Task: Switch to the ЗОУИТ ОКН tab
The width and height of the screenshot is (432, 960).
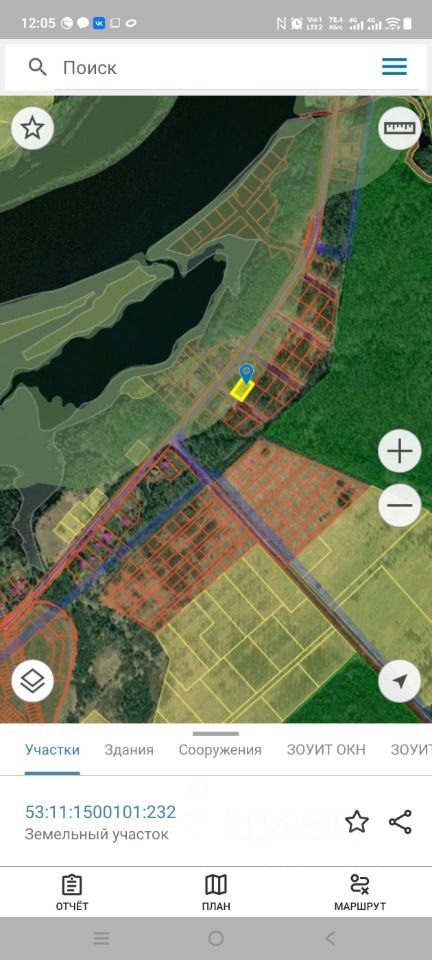Action: [x=326, y=750]
